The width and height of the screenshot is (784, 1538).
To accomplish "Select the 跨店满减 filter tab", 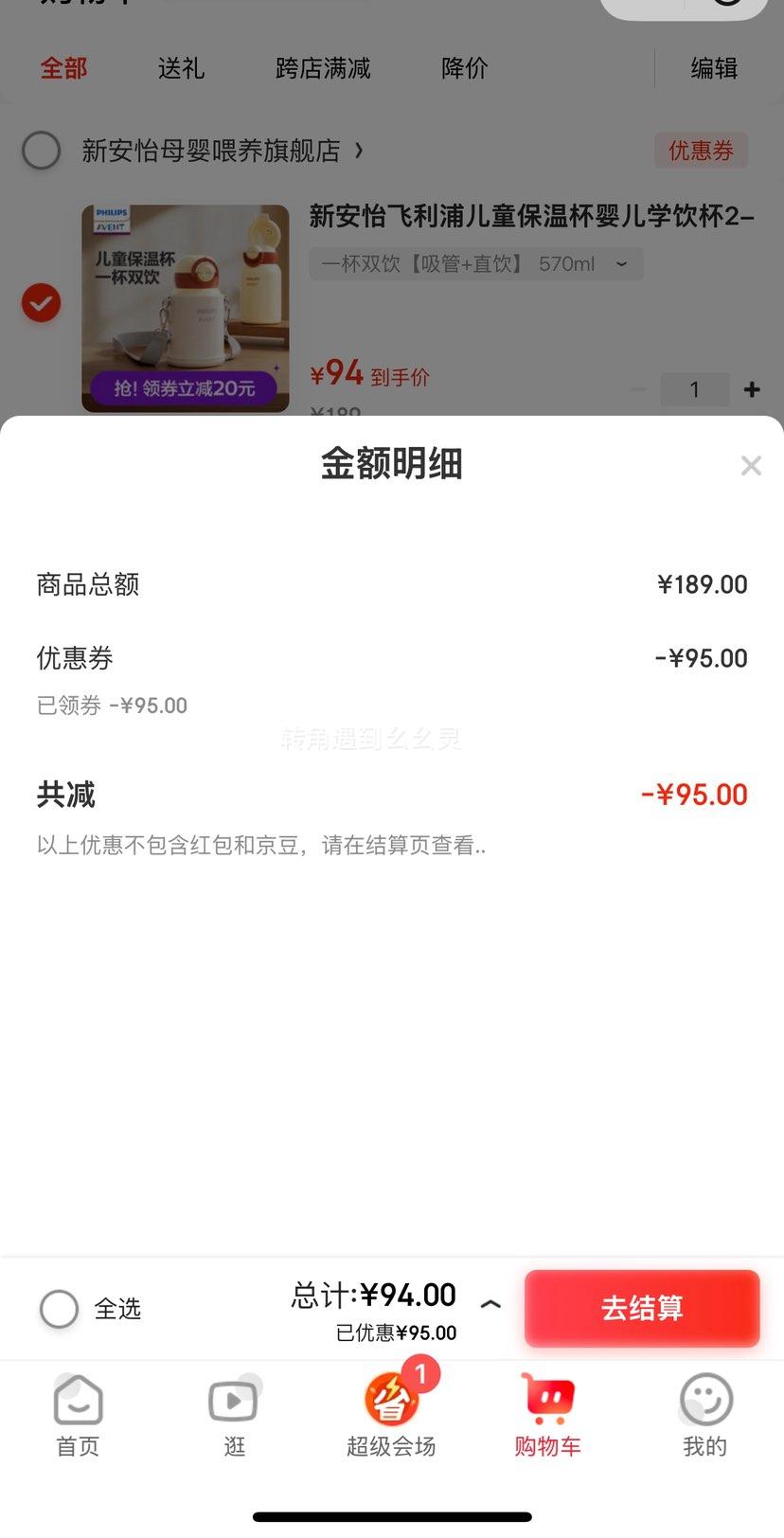I will [323, 68].
